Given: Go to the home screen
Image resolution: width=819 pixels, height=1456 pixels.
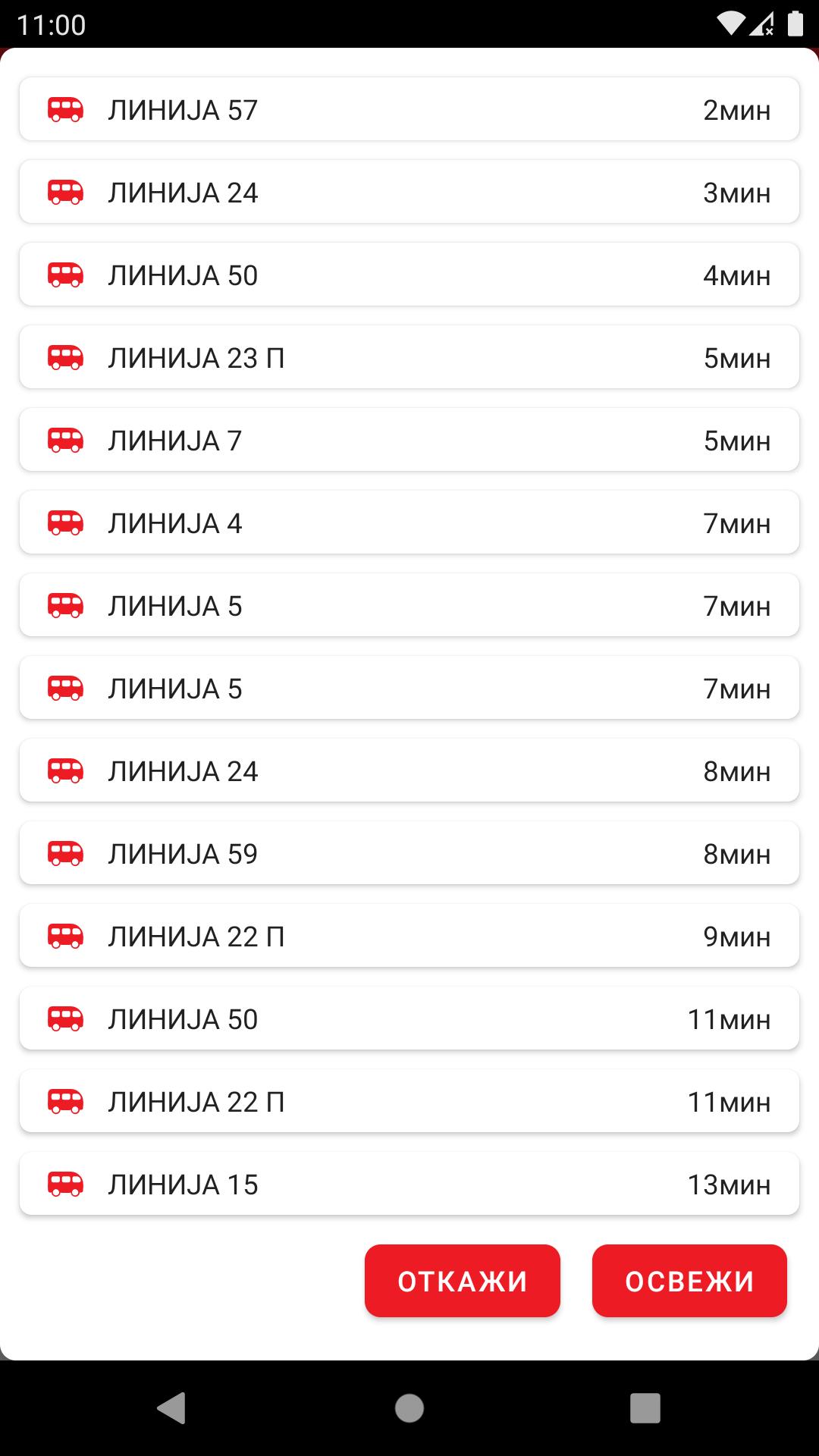Looking at the screenshot, I should [x=409, y=1408].
